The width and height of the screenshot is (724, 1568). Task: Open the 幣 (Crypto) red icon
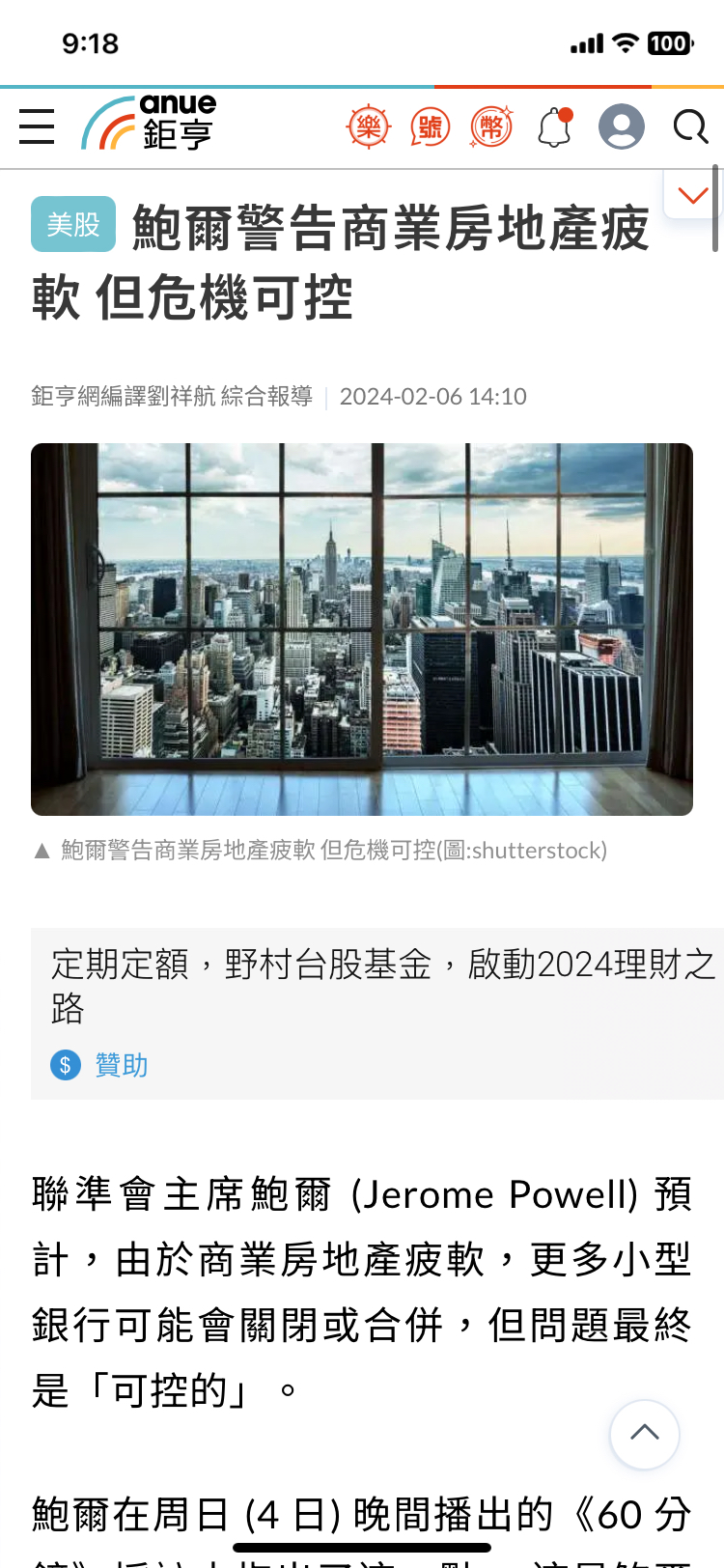[490, 126]
